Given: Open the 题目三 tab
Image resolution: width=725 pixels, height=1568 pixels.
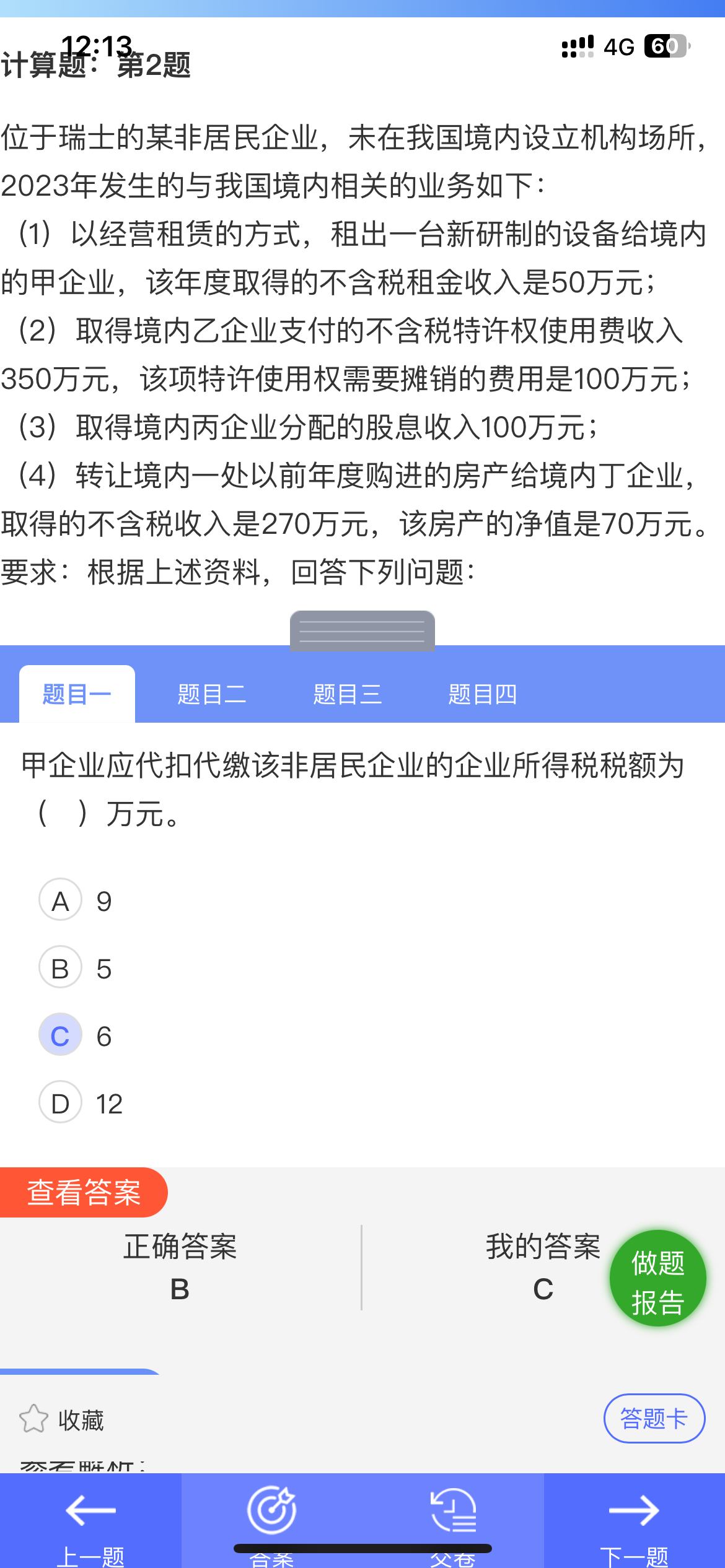Looking at the screenshot, I should (x=347, y=694).
